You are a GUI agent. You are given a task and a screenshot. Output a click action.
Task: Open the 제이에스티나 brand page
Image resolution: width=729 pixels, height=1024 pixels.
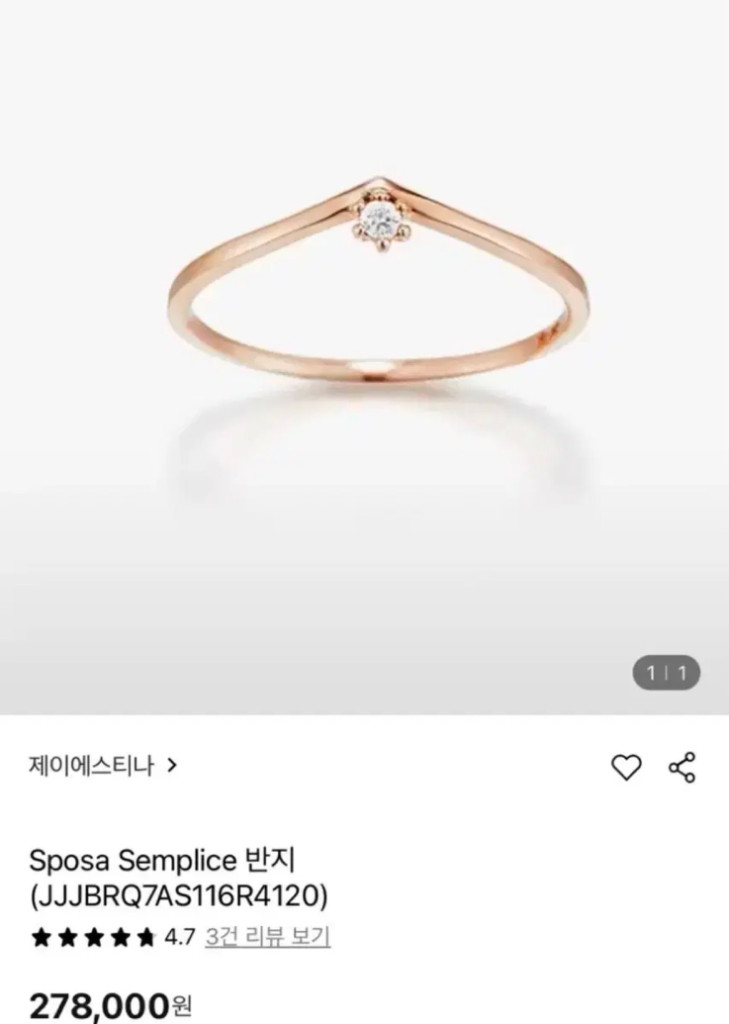click(x=103, y=766)
